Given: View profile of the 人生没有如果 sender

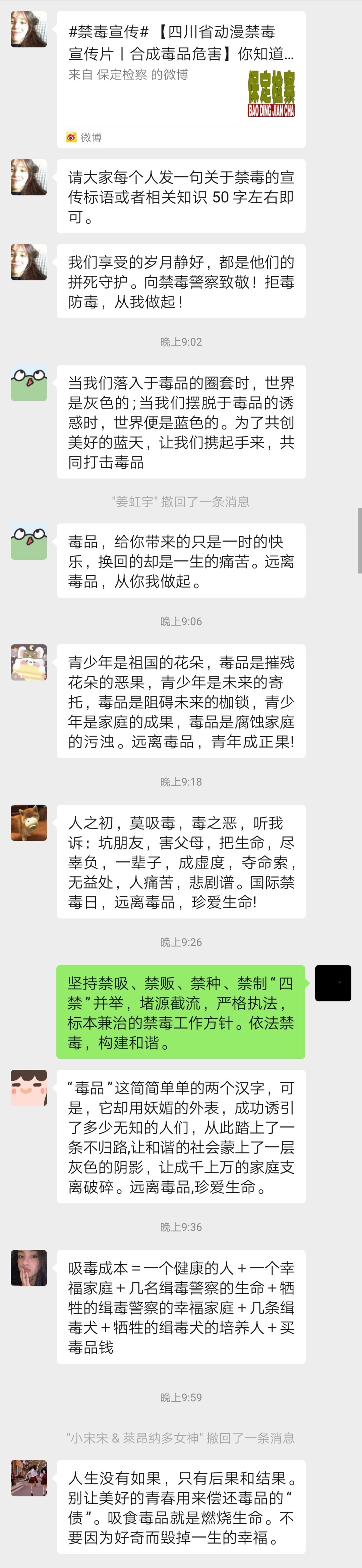Looking at the screenshot, I should pos(28,1477).
